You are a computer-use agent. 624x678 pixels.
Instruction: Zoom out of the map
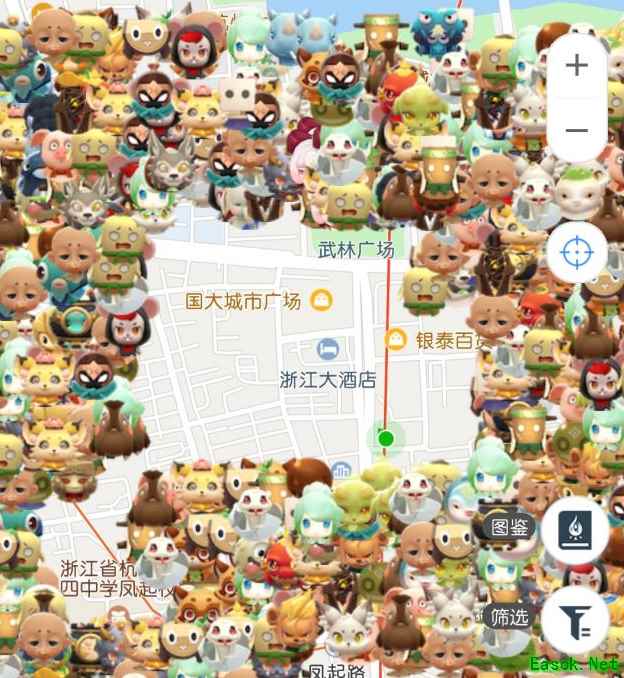coord(577,131)
